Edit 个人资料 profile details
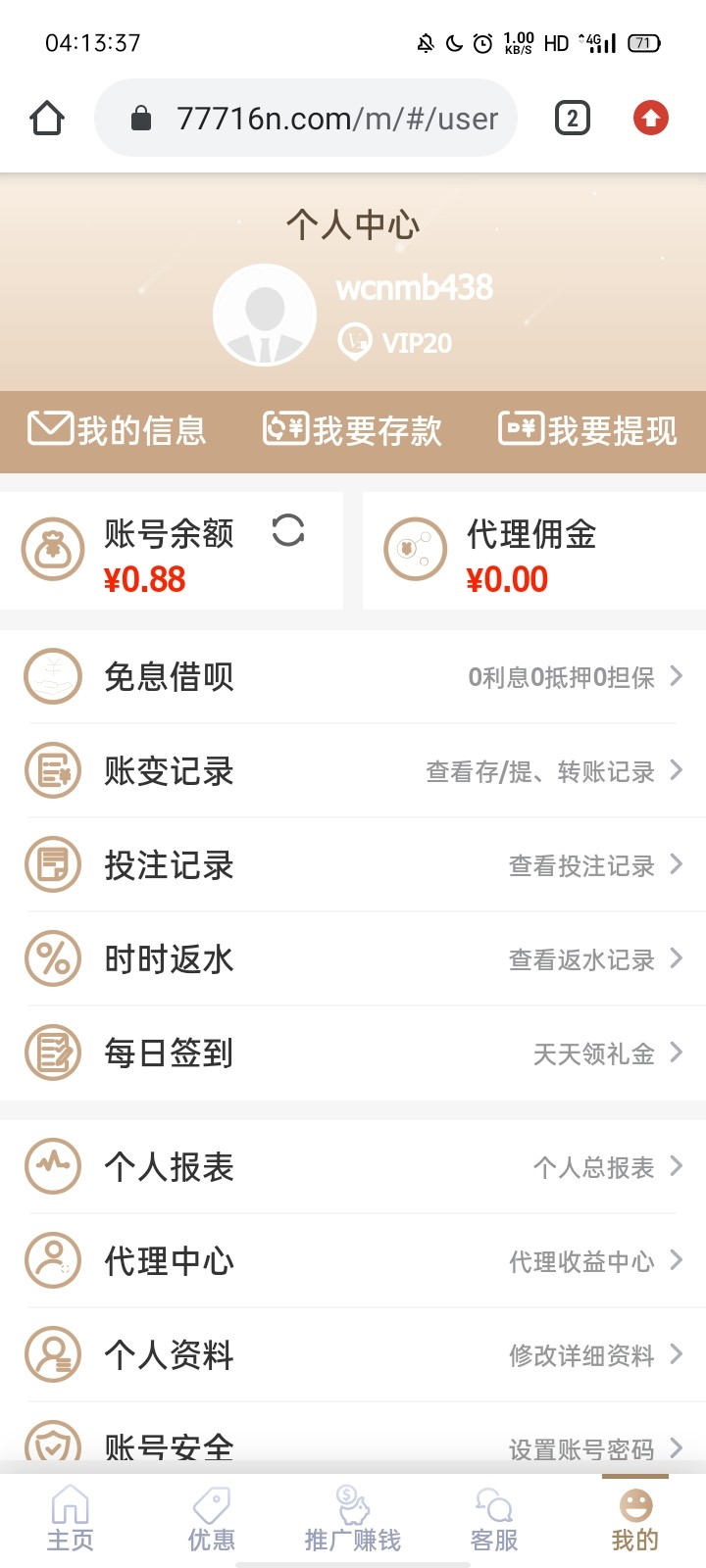This screenshot has width=706, height=1568. pyautogui.click(x=353, y=1354)
